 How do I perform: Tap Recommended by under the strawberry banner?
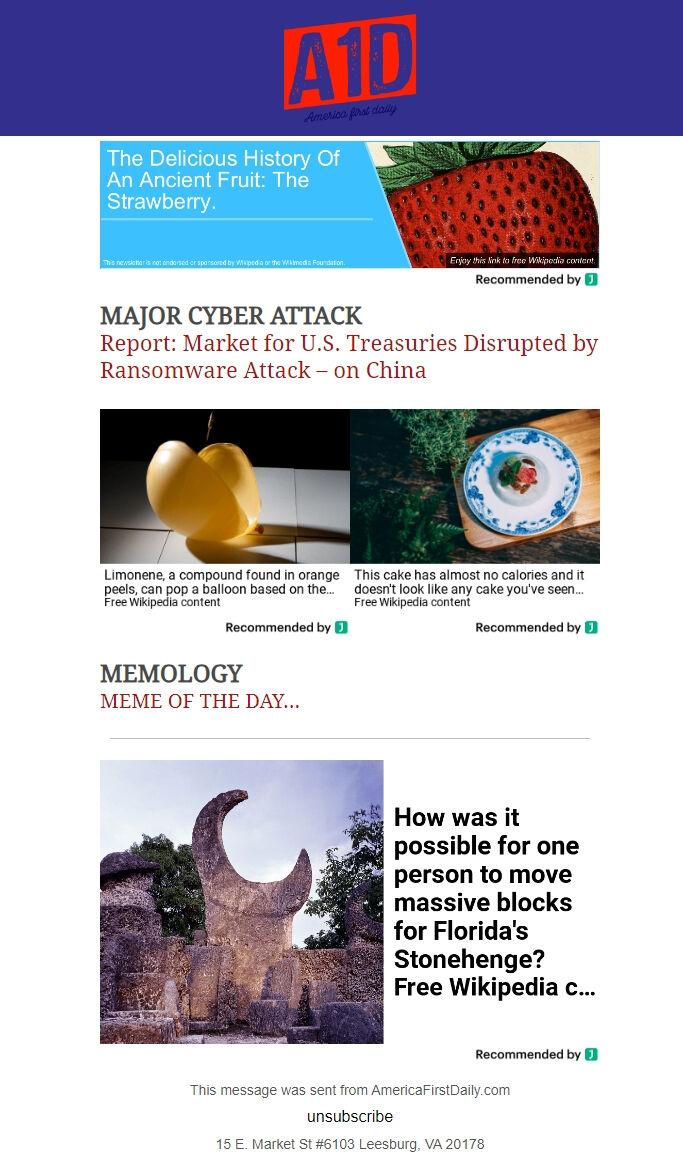coord(535,280)
